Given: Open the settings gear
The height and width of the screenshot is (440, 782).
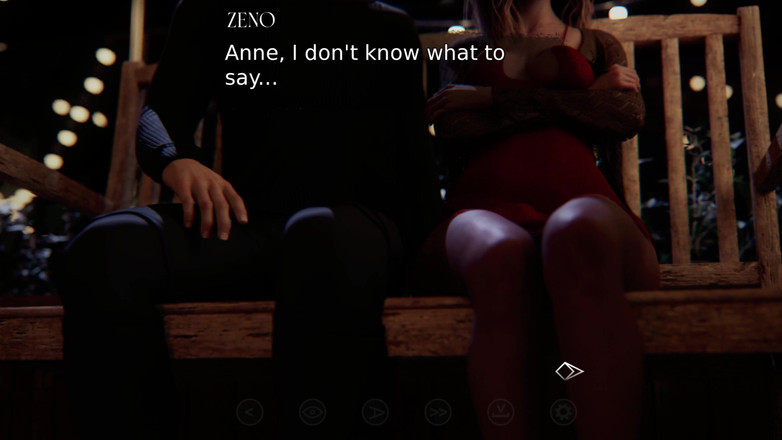Looking at the screenshot, I should pyautogui.click(x=563, y=412).
